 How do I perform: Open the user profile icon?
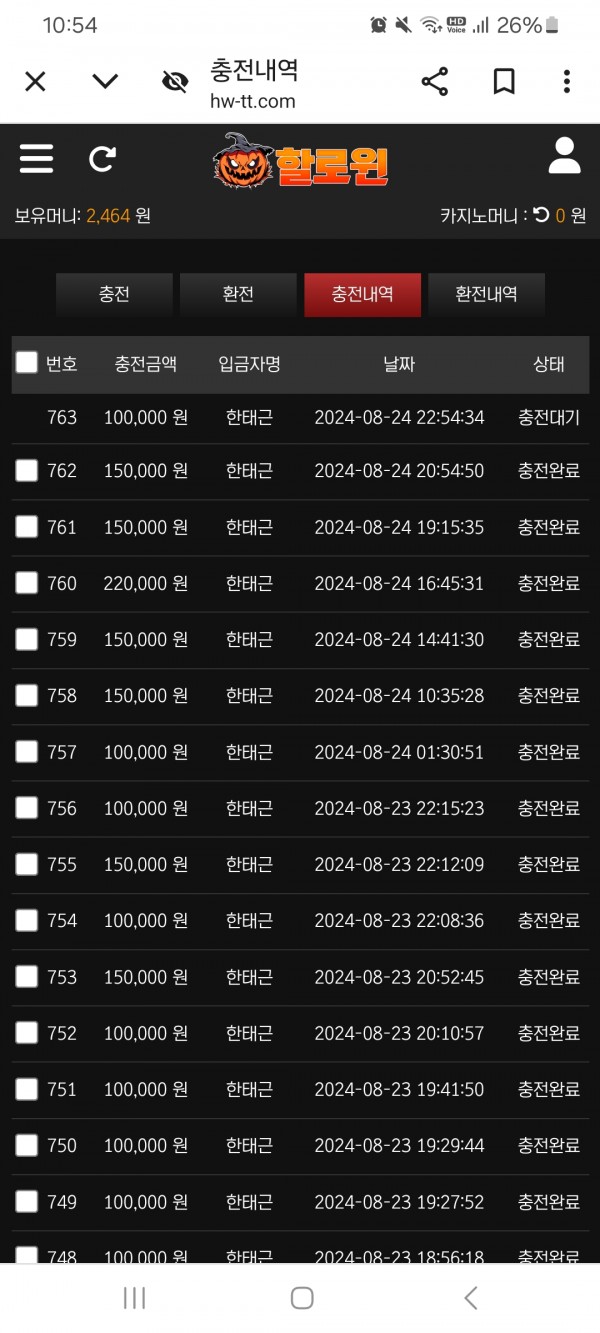(565, 156)
